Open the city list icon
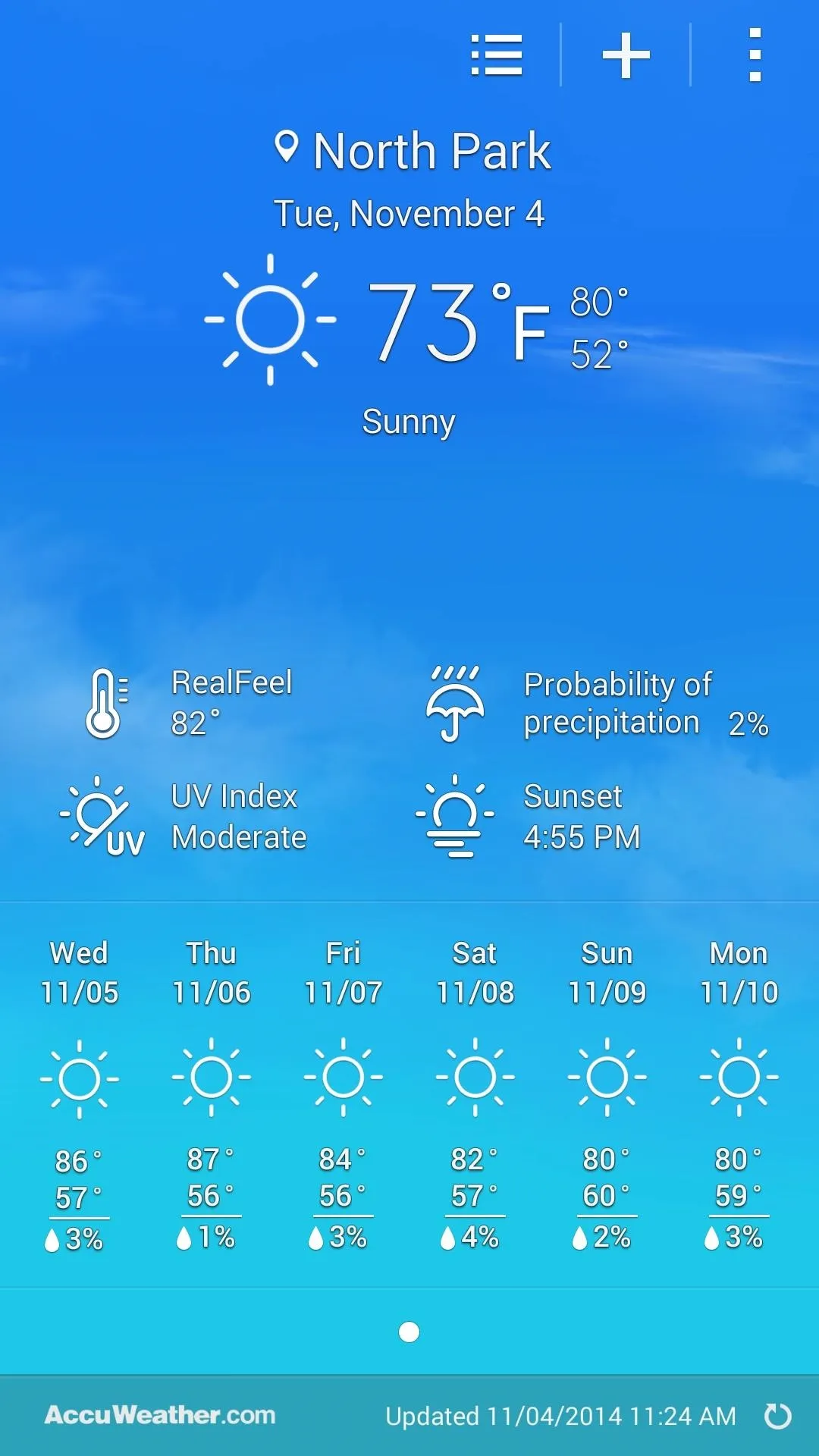 (497, 55)
